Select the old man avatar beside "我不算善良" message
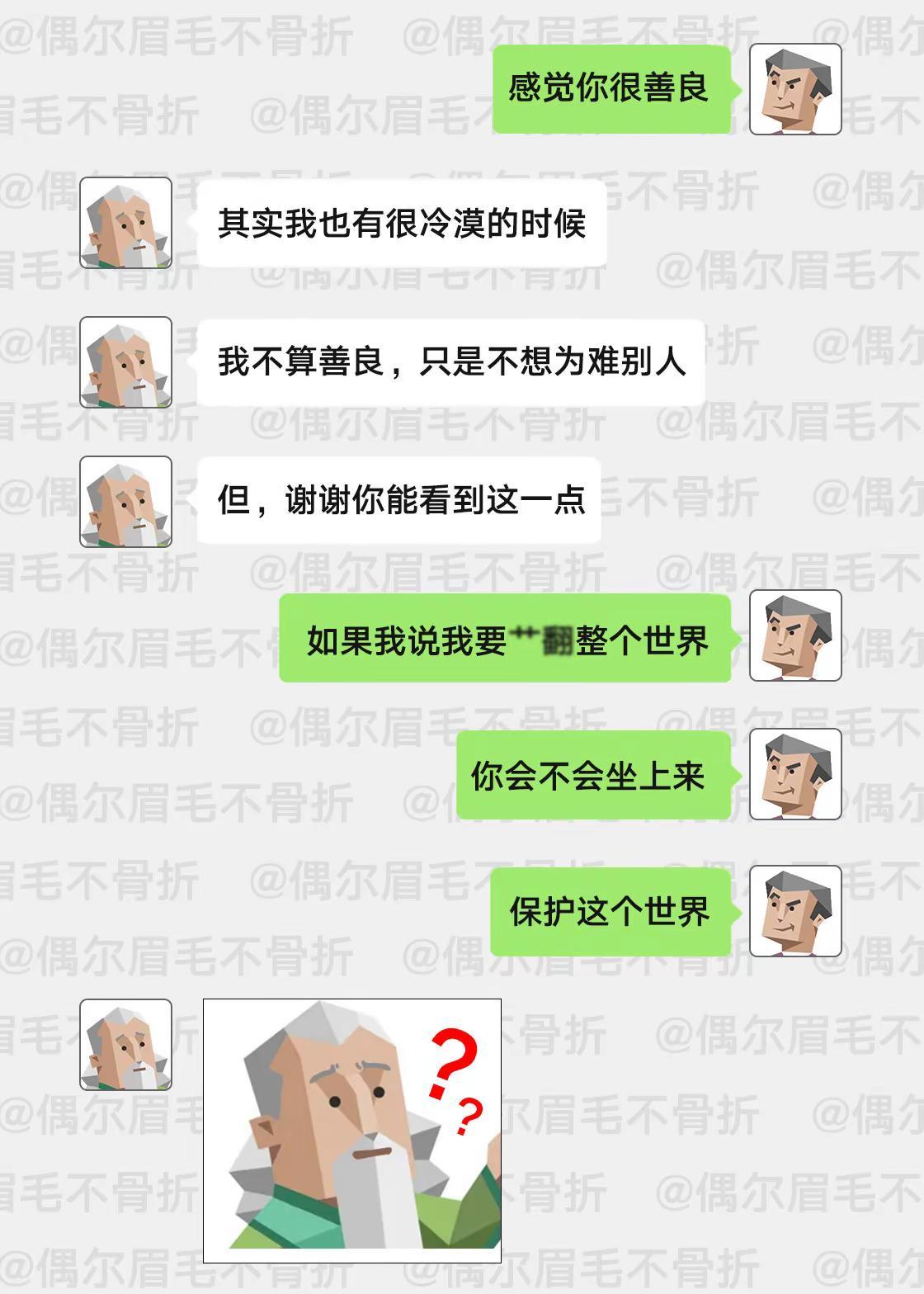The image size is (924, 1294). (124, 363)
